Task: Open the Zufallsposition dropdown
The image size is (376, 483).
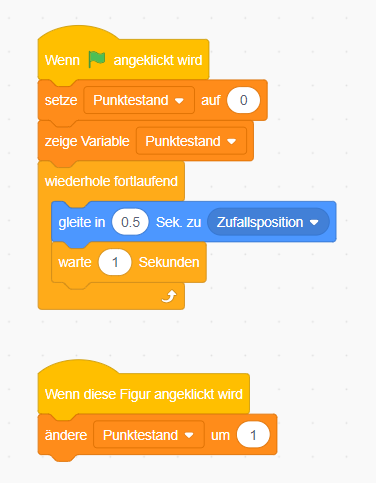Action: coord(268,222)
